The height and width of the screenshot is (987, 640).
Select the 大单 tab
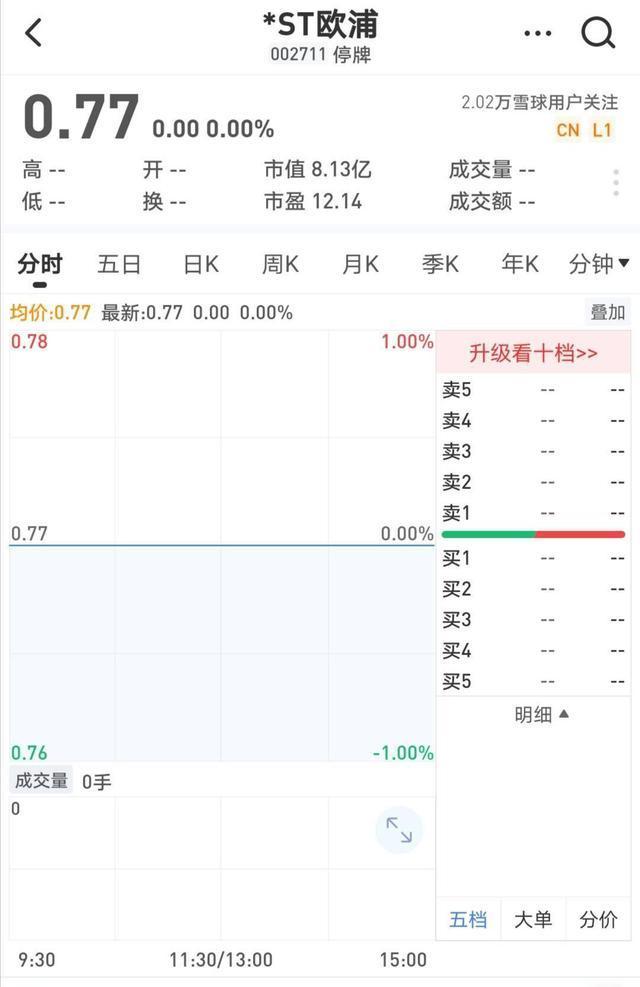(x=533, y=919)
